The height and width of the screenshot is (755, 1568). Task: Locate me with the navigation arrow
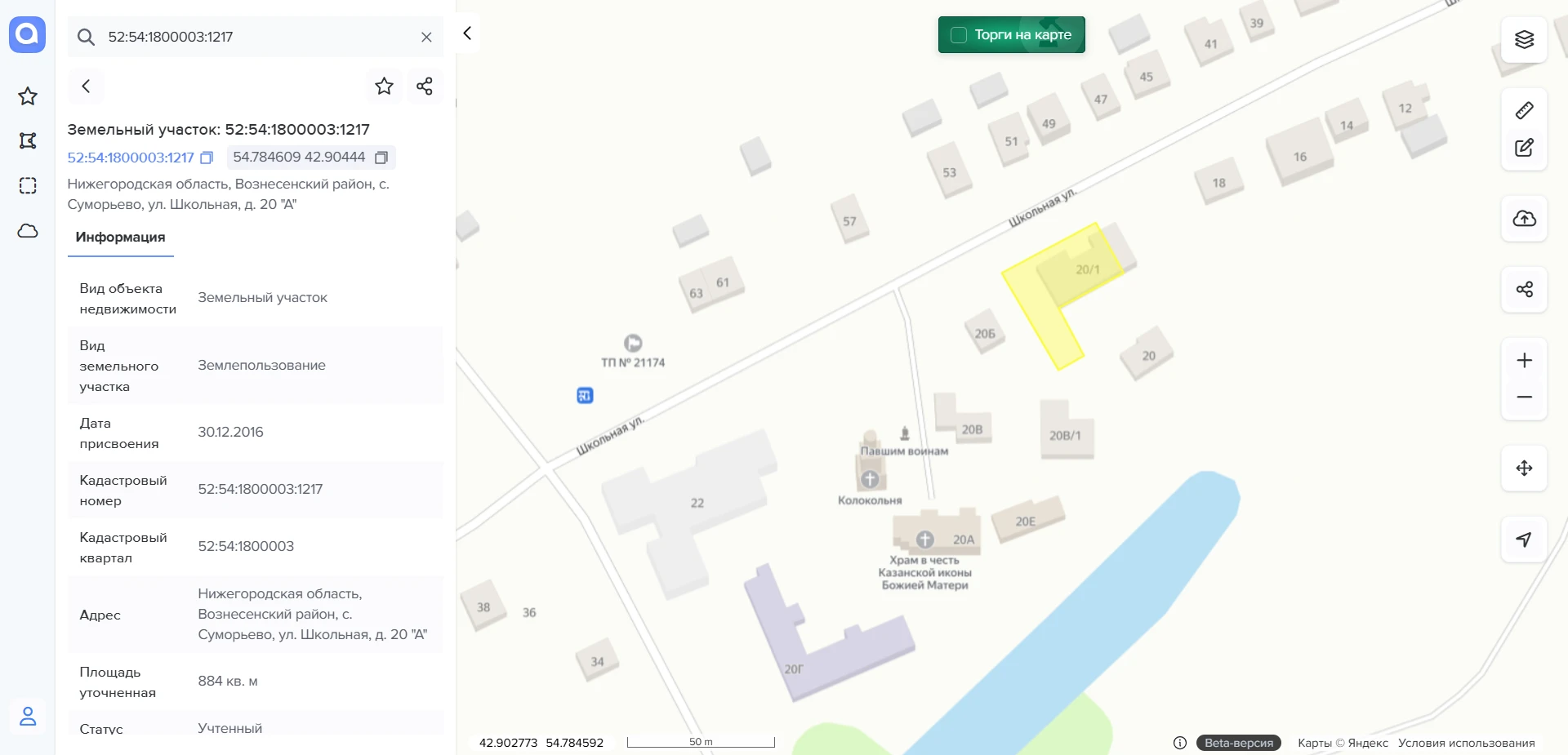1524,540
